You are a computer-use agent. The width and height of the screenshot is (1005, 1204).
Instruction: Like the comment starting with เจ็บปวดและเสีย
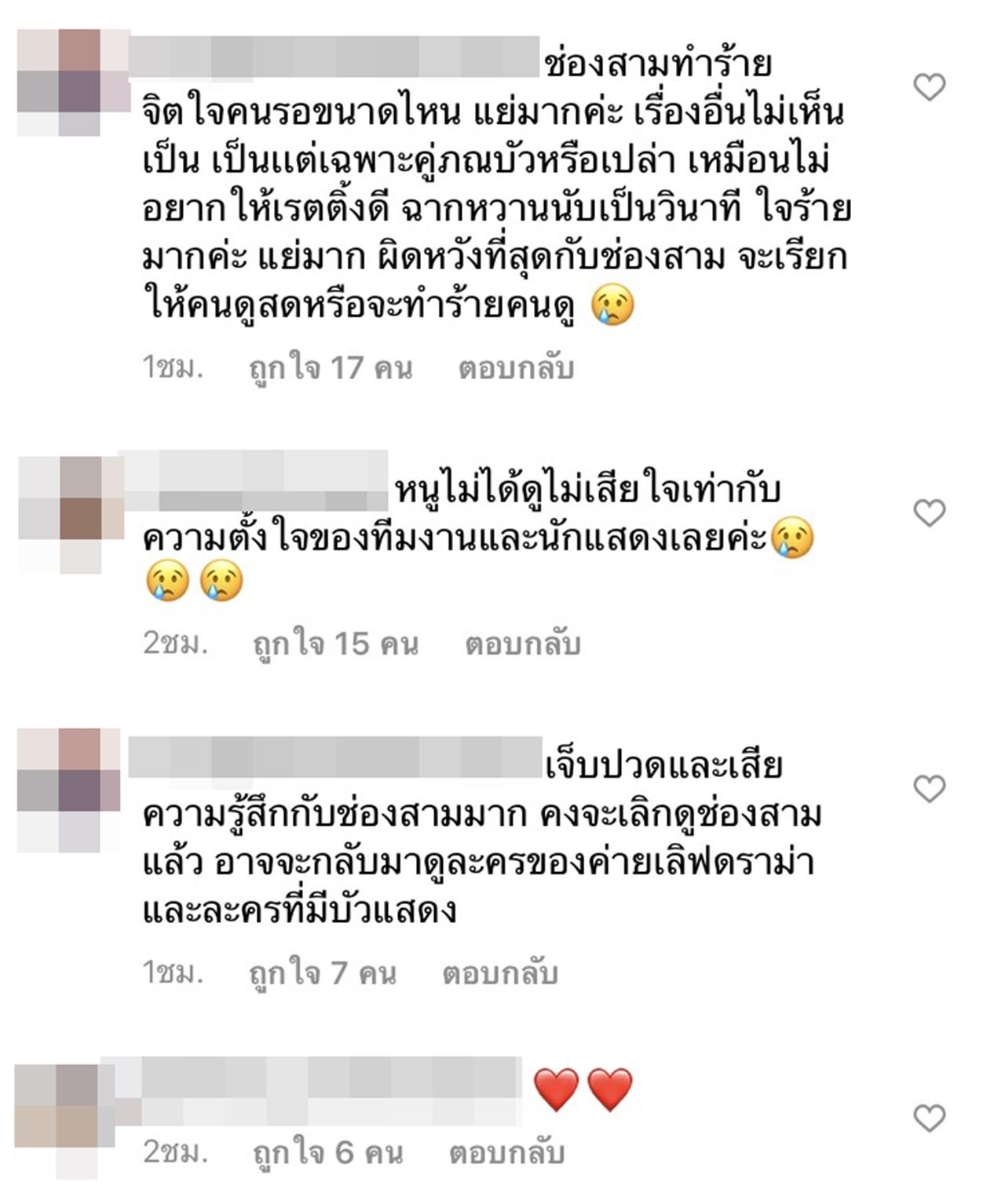pyautogui.click(x=930, y=788)
